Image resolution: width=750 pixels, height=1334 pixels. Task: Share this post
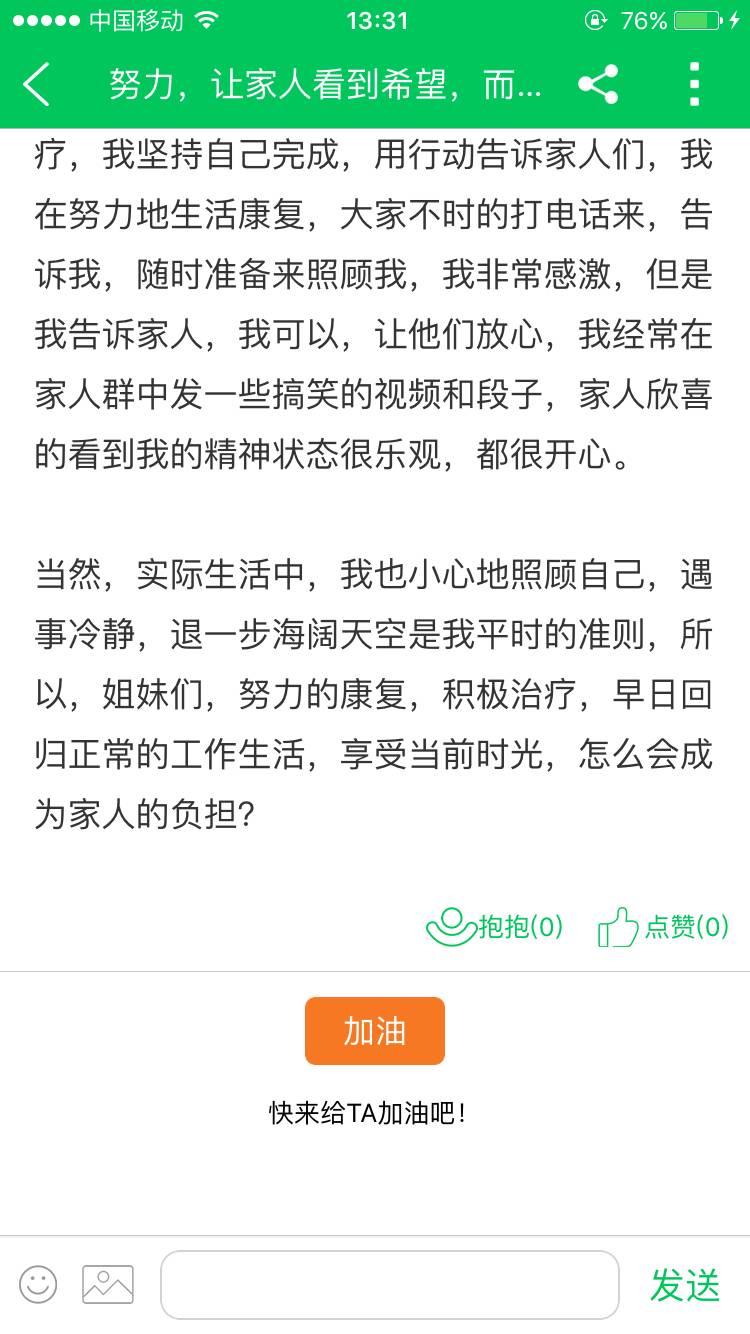point(598,84)
